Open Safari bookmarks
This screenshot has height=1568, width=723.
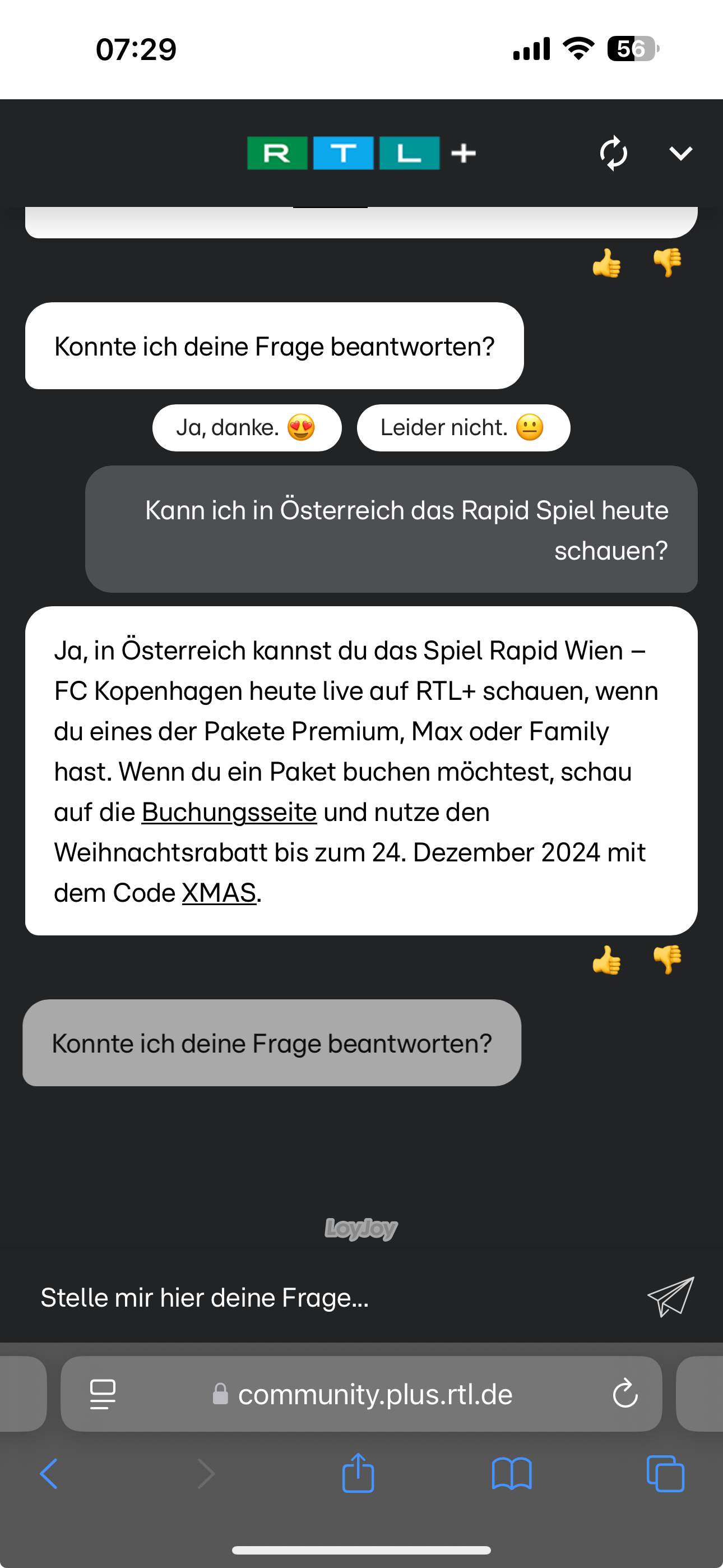point(512,1474)
